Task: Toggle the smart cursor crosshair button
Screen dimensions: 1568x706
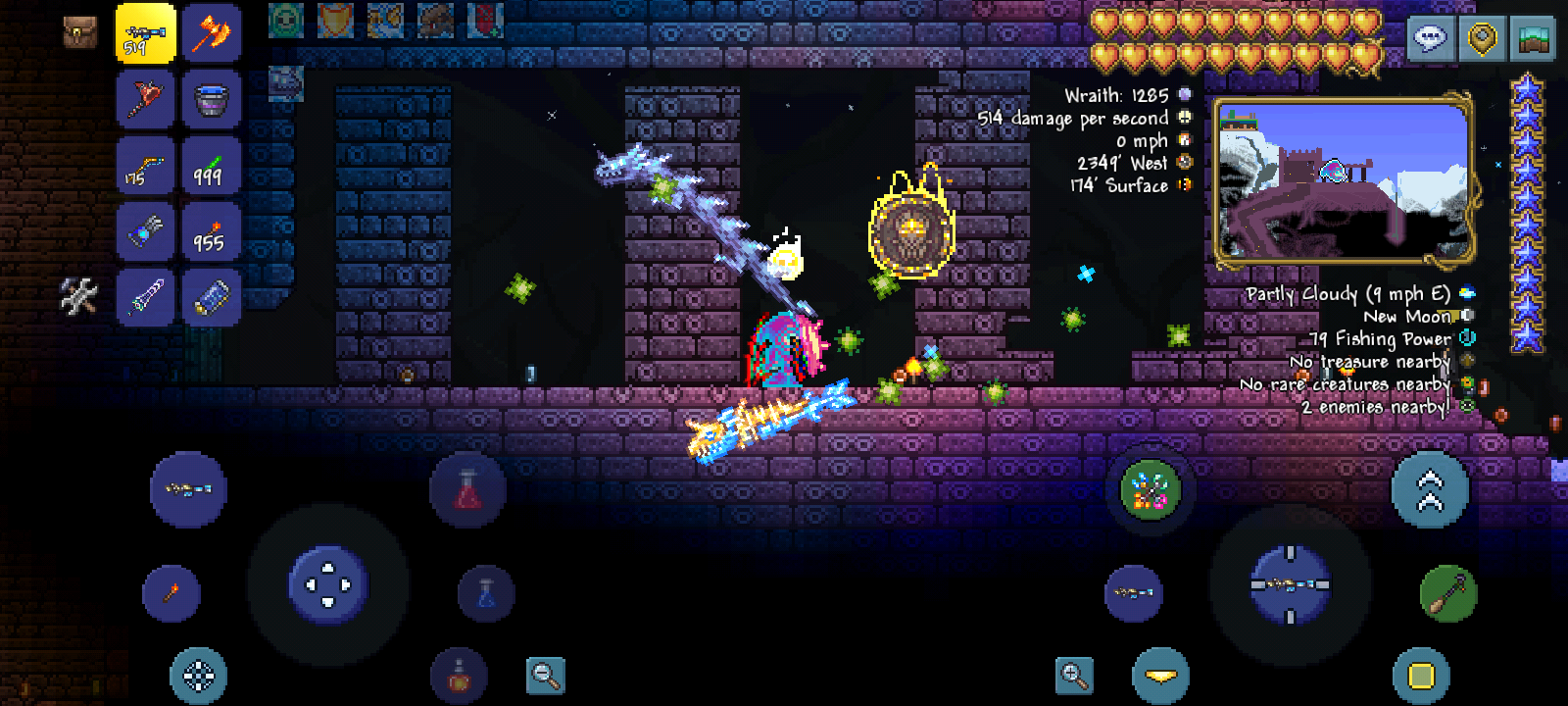Action: (198, 676)
